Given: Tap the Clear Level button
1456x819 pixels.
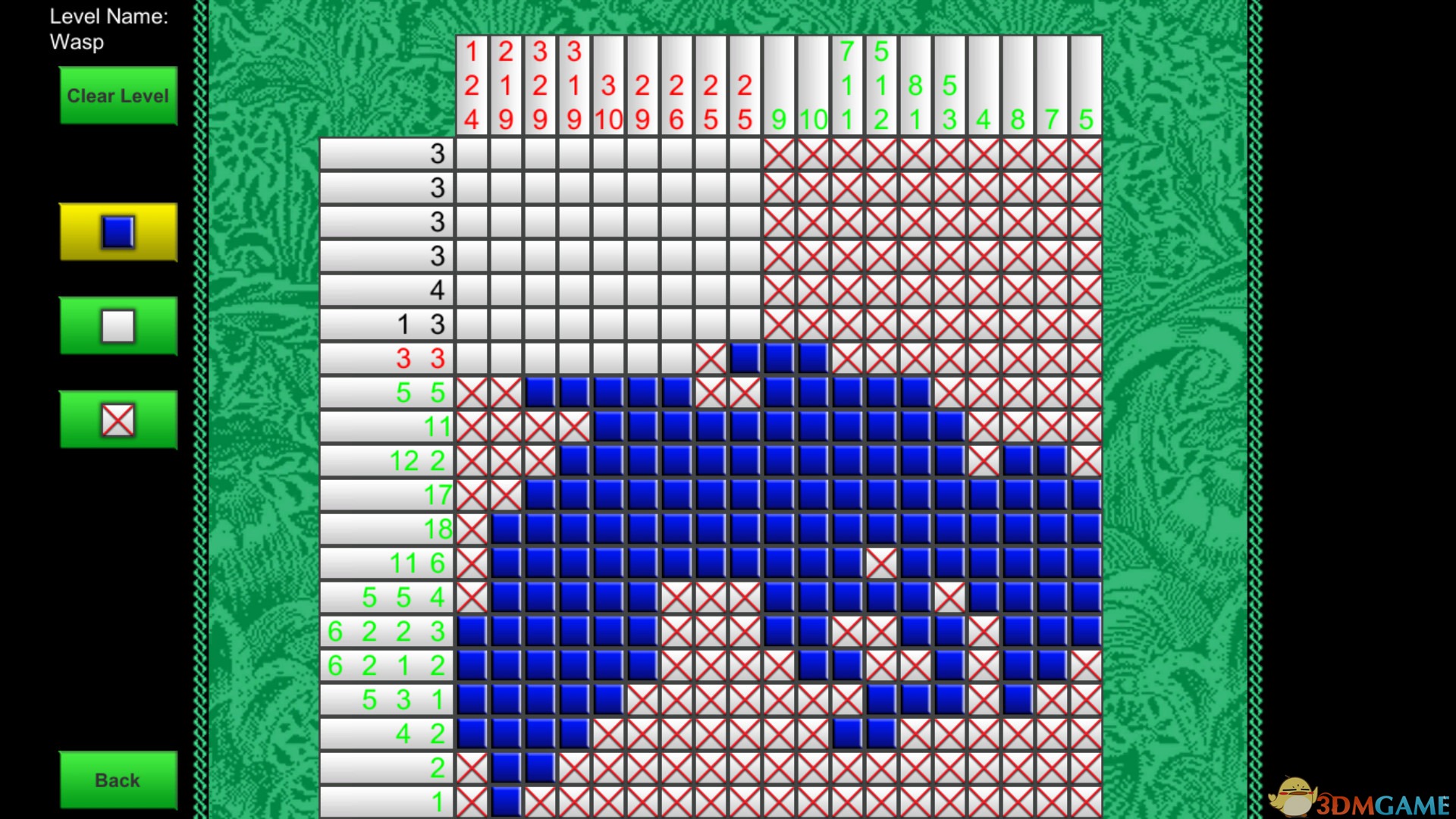Looking at the screenshot, I should 118,96.
